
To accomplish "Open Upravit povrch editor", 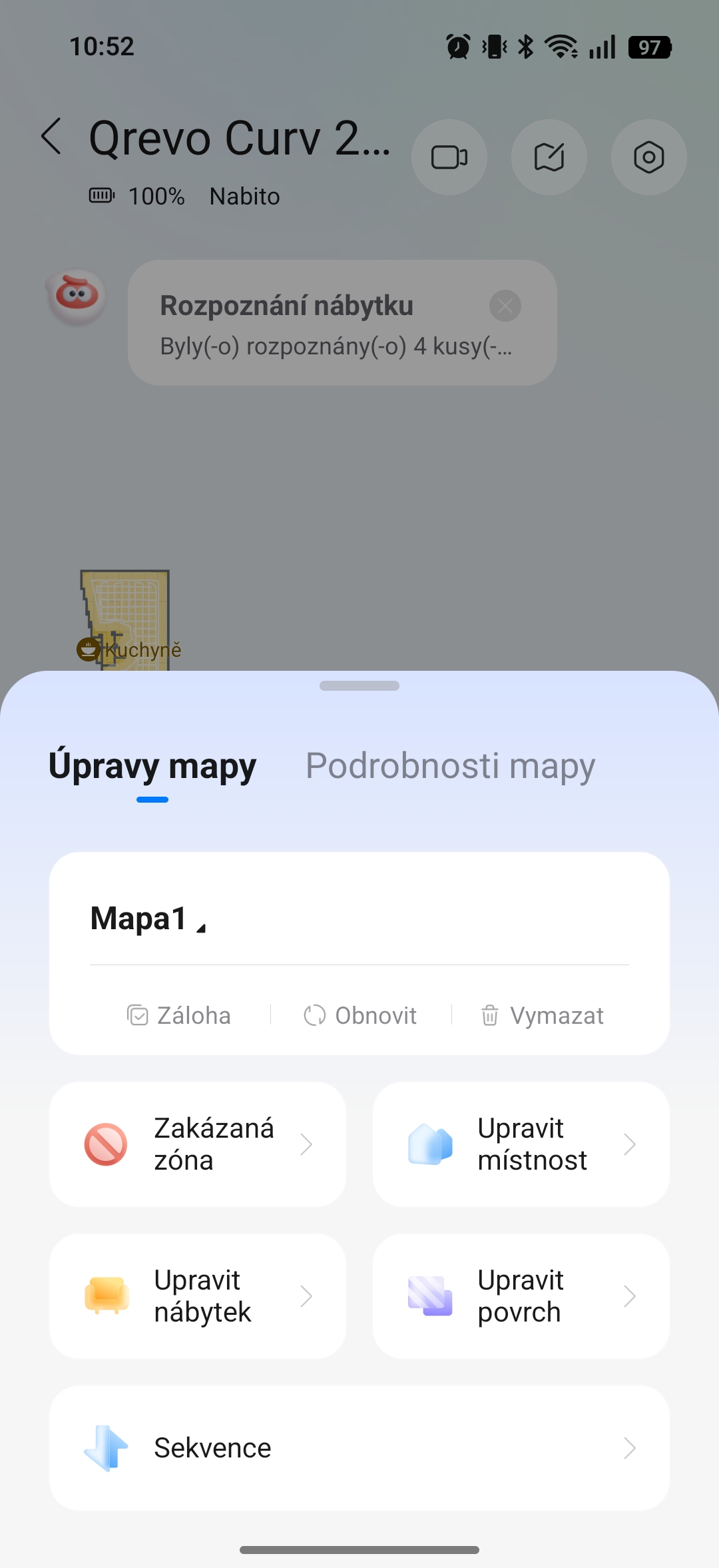I will click(521, 1296).
